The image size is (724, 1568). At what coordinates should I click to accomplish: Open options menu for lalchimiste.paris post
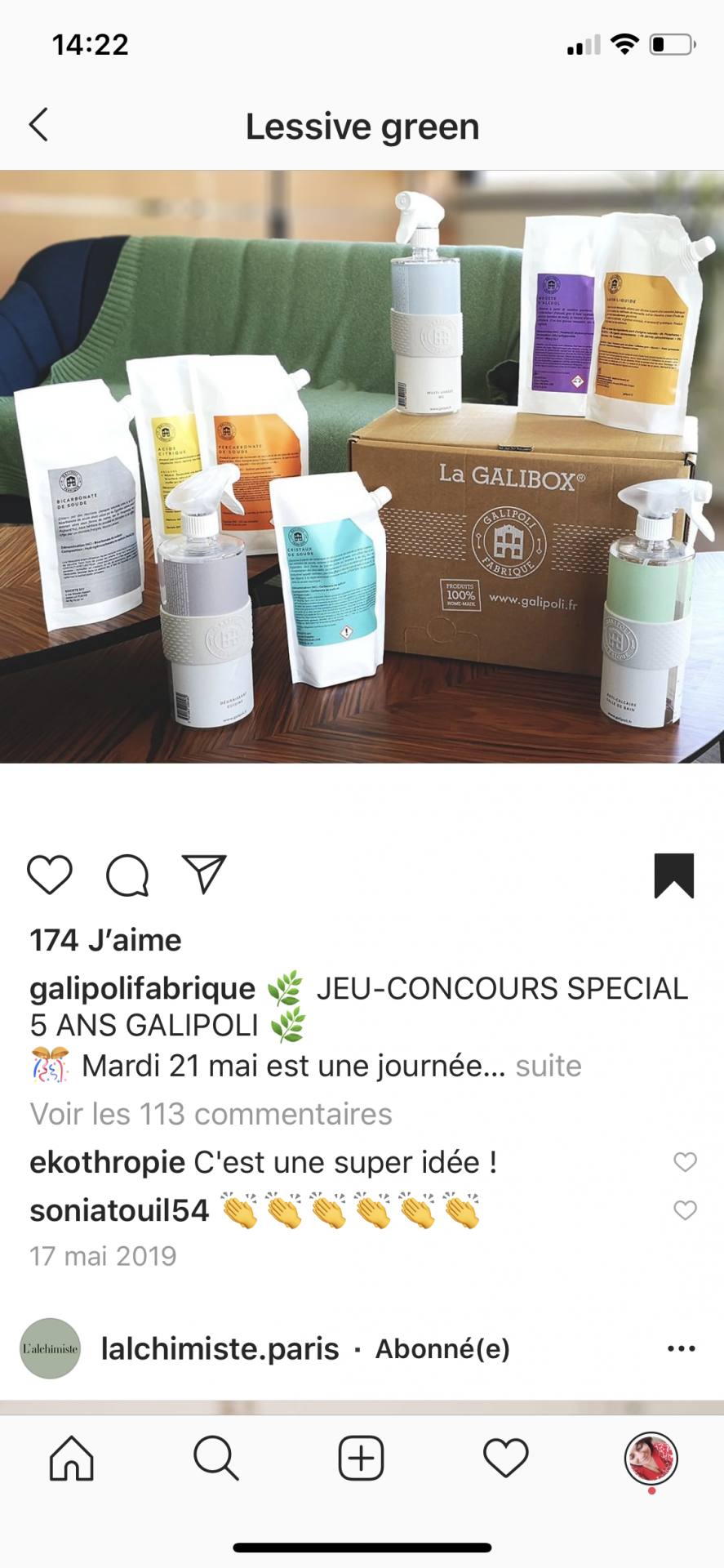click(681, 1349)
